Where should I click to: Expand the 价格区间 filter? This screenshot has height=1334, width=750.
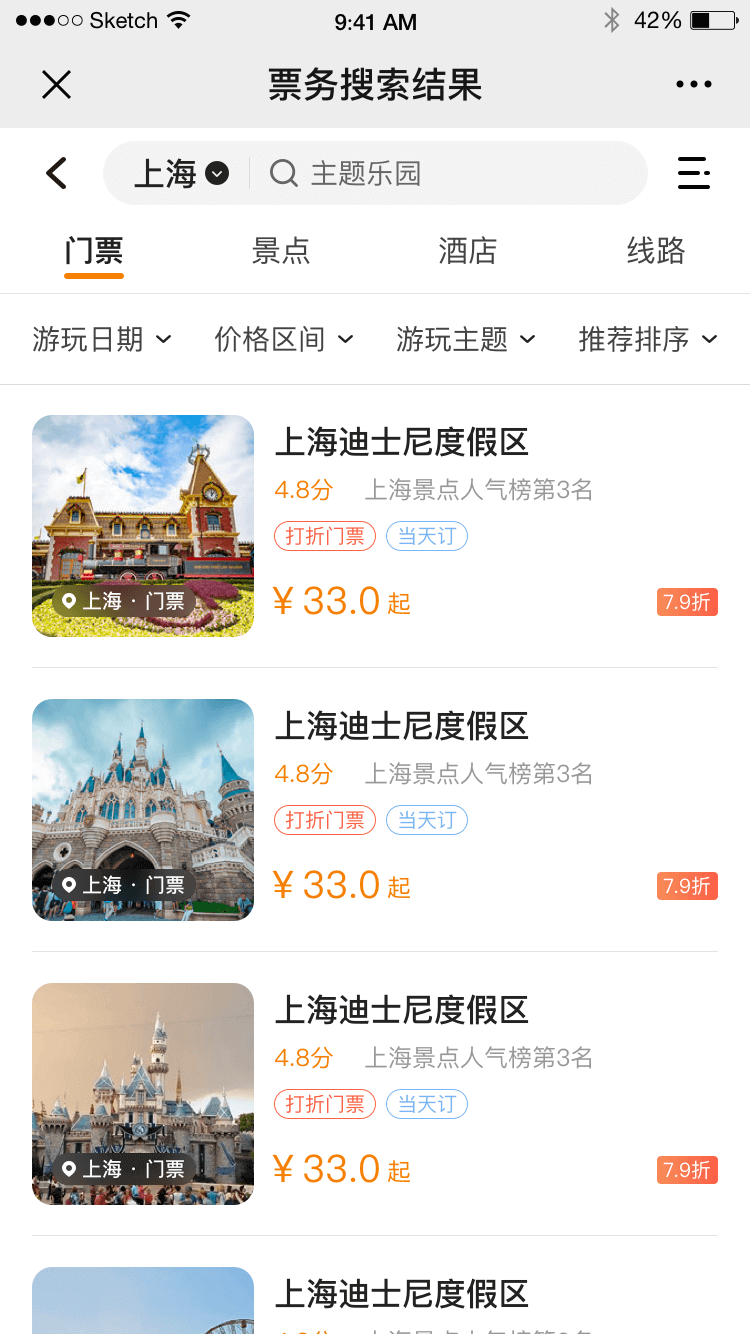tap(284, 340)
